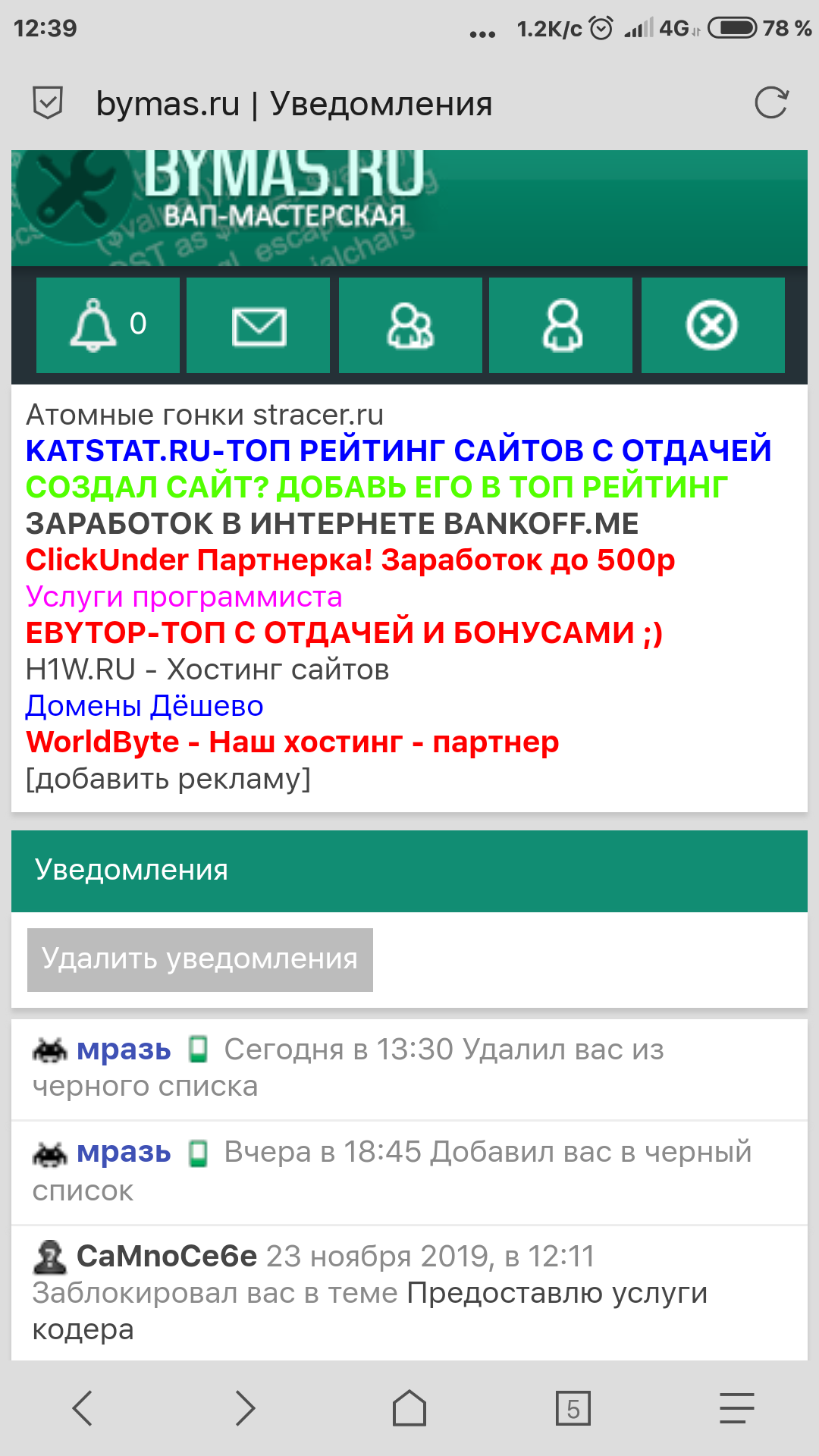This screenshot has height=1456, width=819.
Task: Open the notifications bell button
Action: click(108, 325)
